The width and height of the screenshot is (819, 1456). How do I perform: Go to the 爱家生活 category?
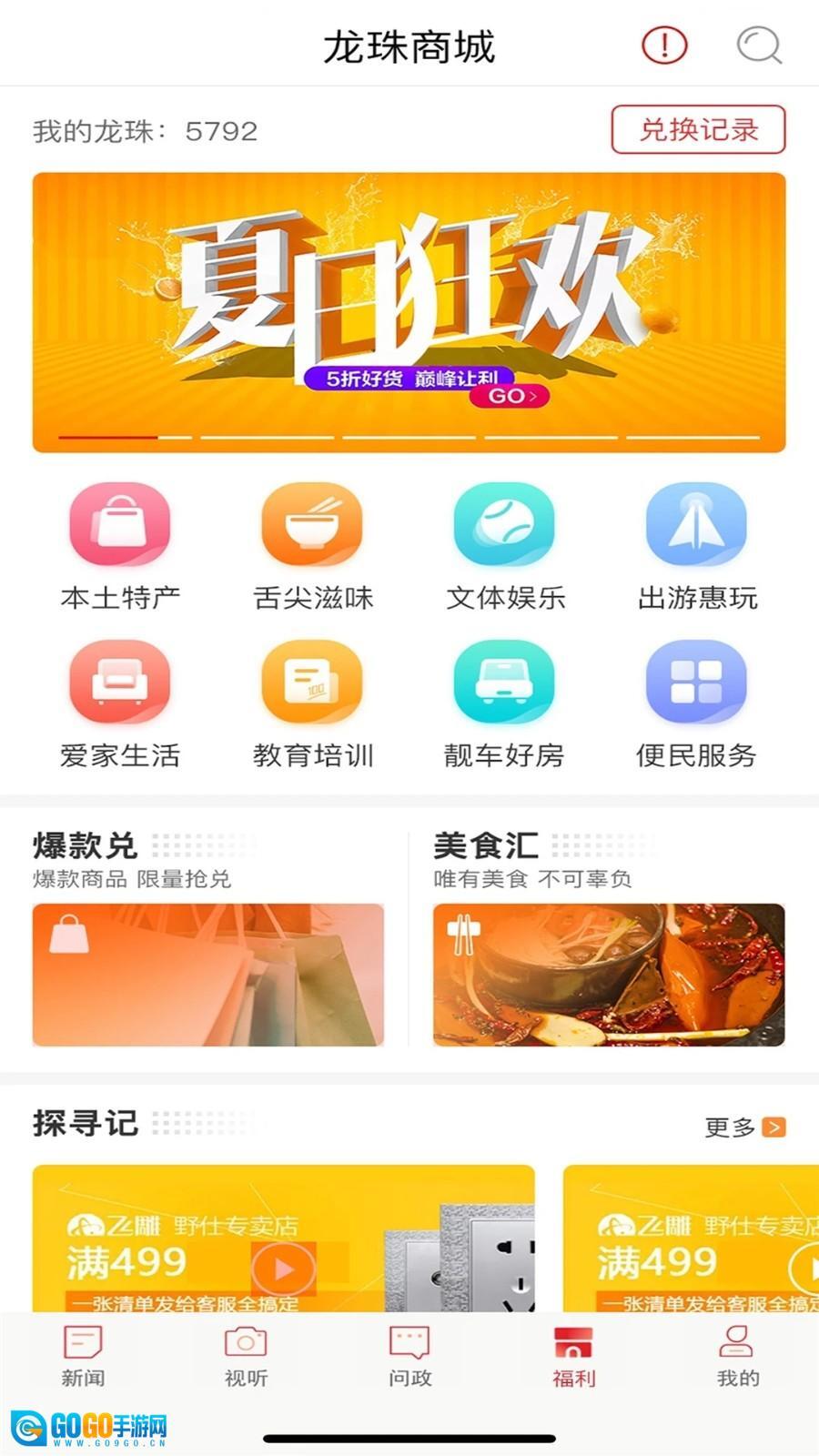point(120,682)
